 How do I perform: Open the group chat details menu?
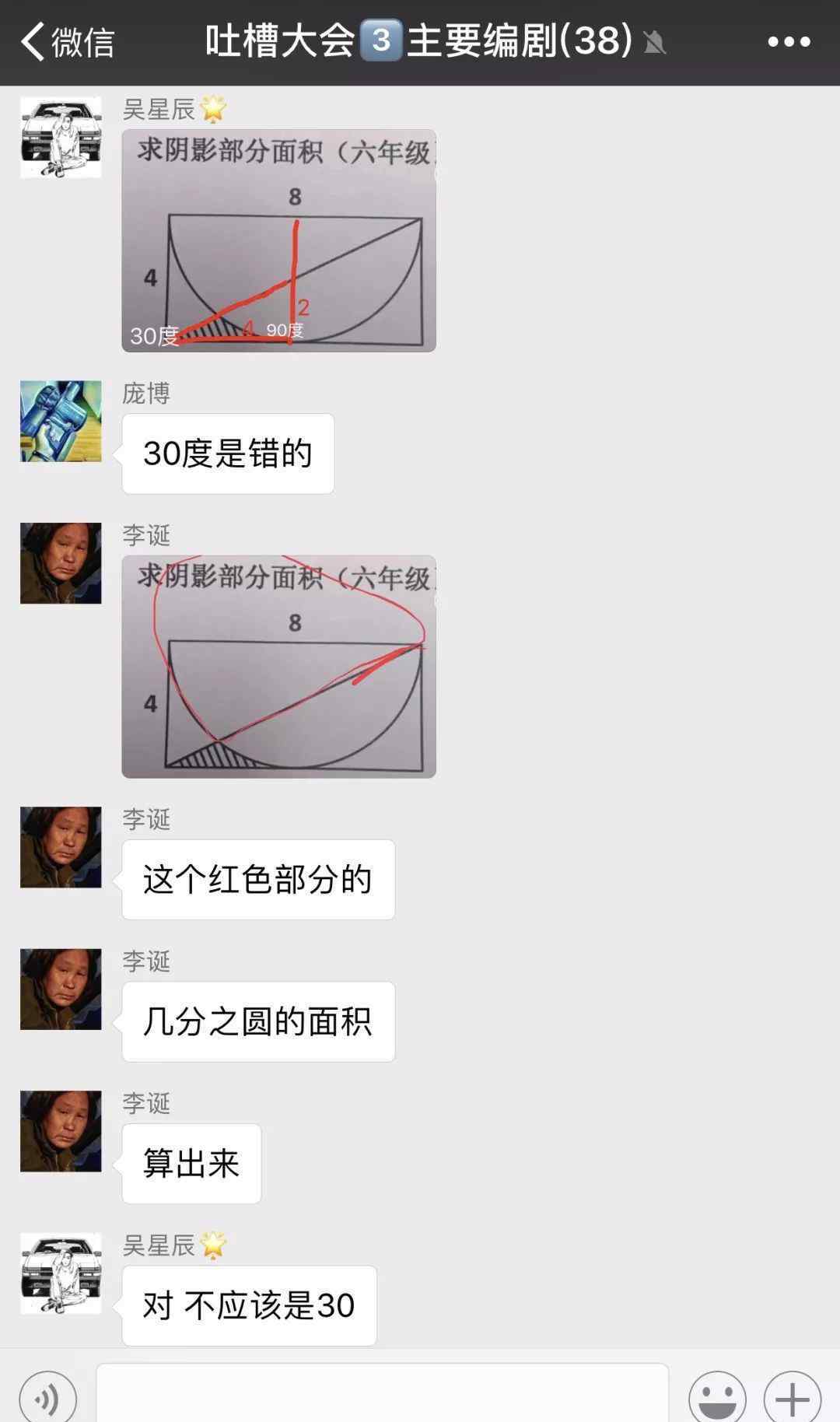point(789,42)
